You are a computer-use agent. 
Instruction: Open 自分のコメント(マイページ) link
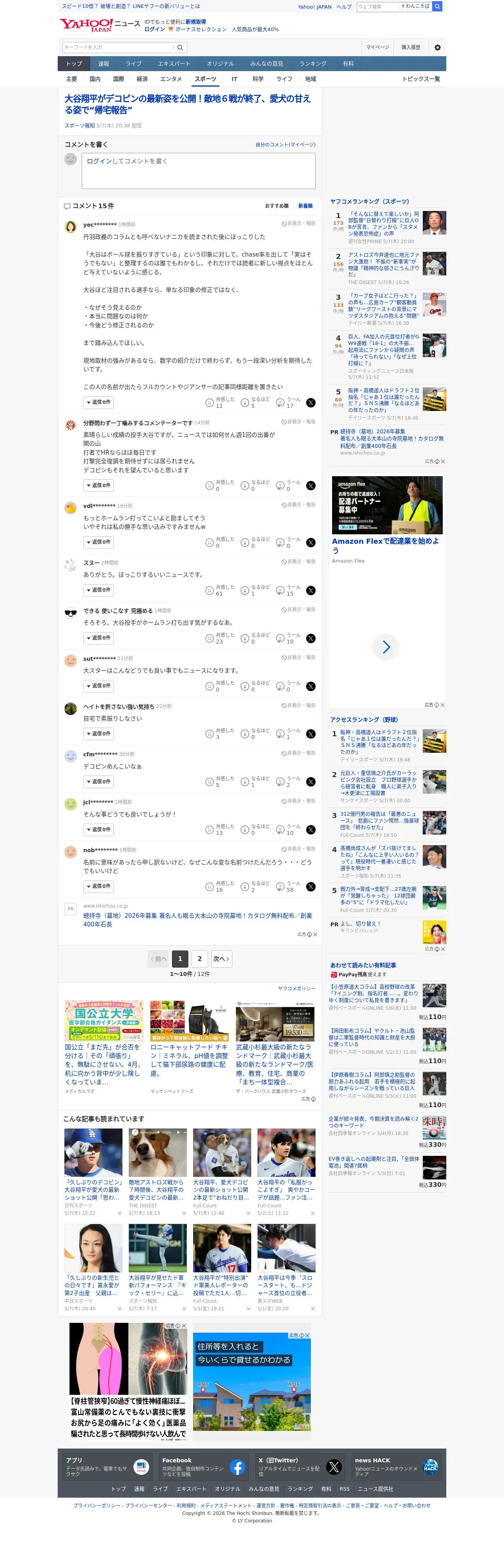point(285,145)
